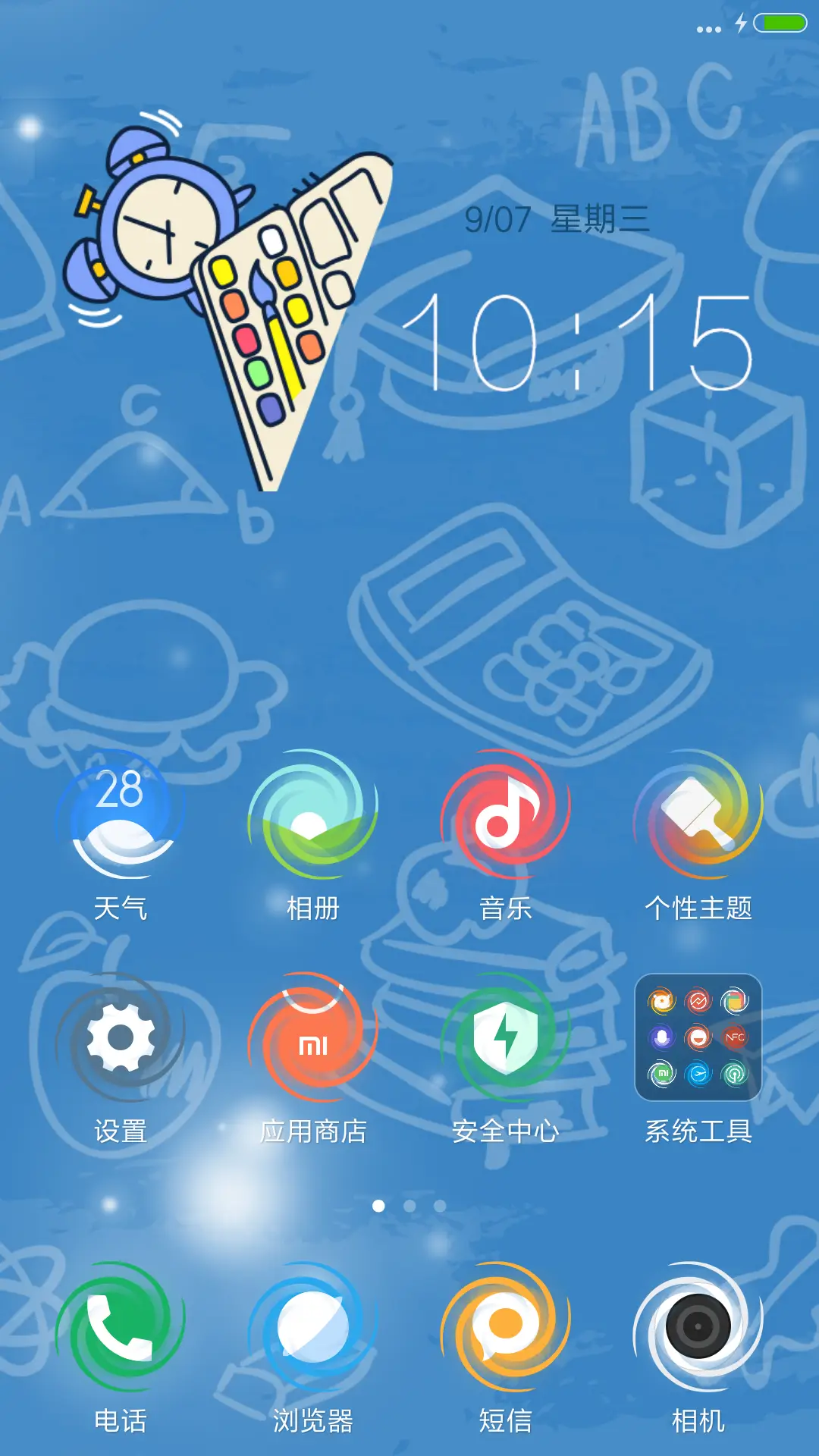Open the 相册 gallery app

pyautogui.click(x=312, y=815)
